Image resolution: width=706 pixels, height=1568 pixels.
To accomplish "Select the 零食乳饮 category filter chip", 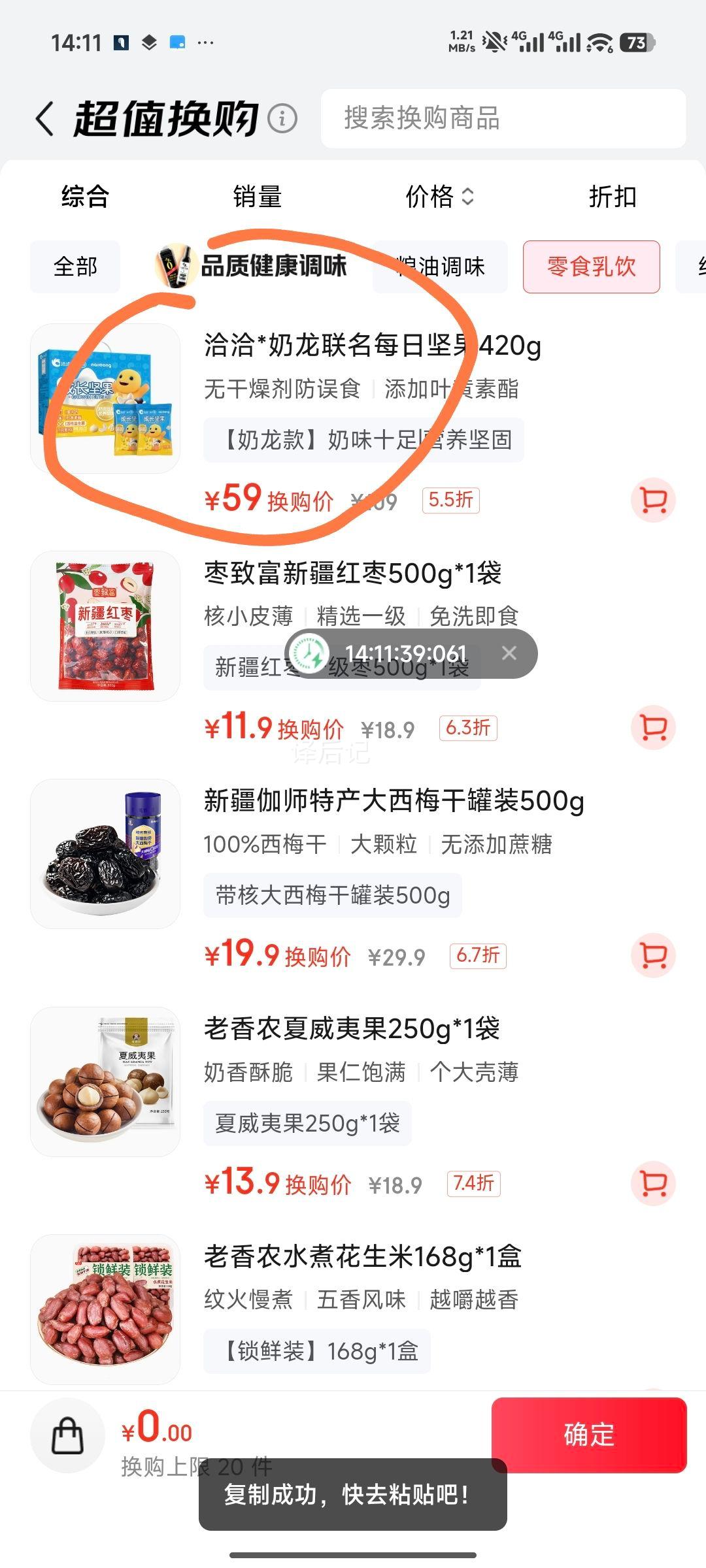I will 592,267.
